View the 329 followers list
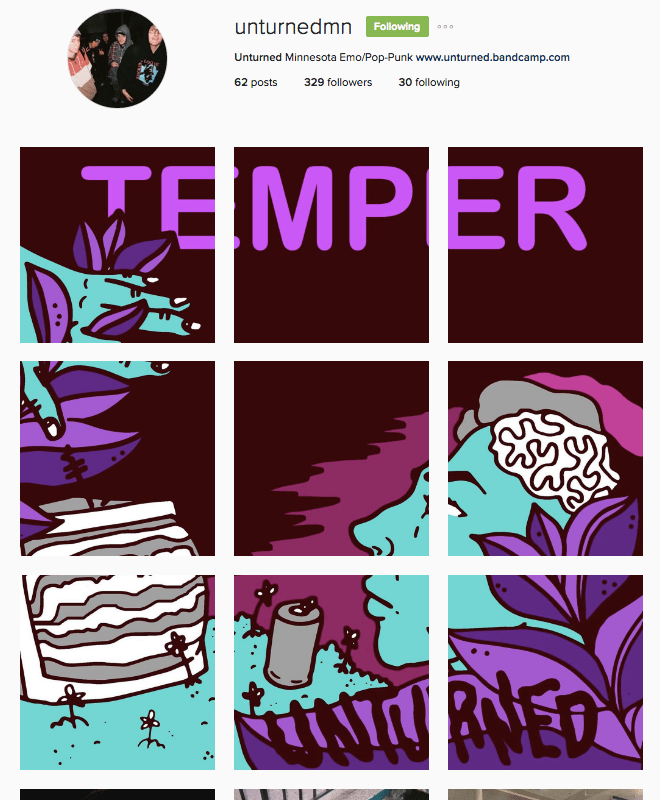The image size is (660, 800). point(337,83)
